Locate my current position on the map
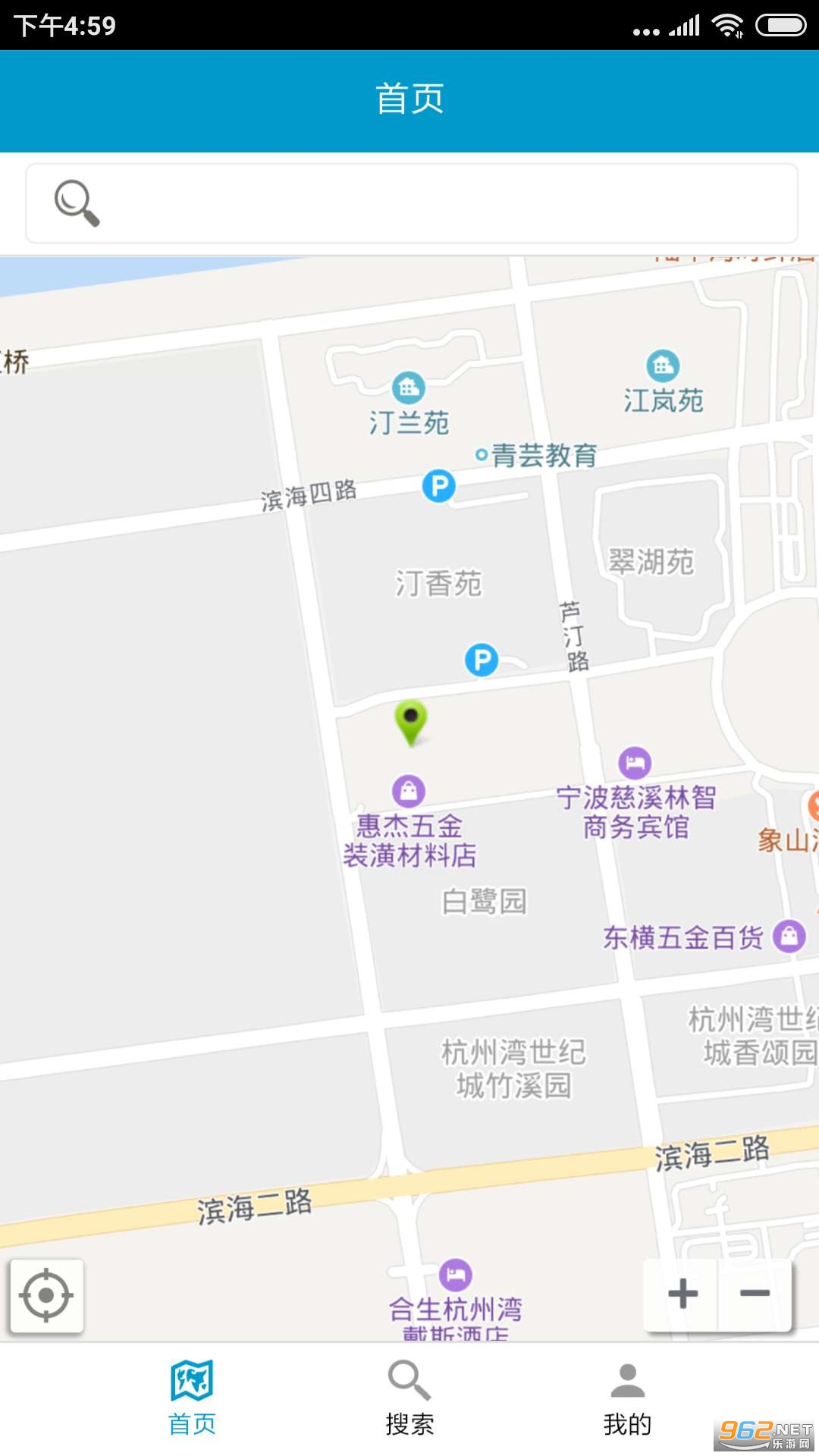Viewport: 819px width, 1456px height. click(x=46, y=1295)
